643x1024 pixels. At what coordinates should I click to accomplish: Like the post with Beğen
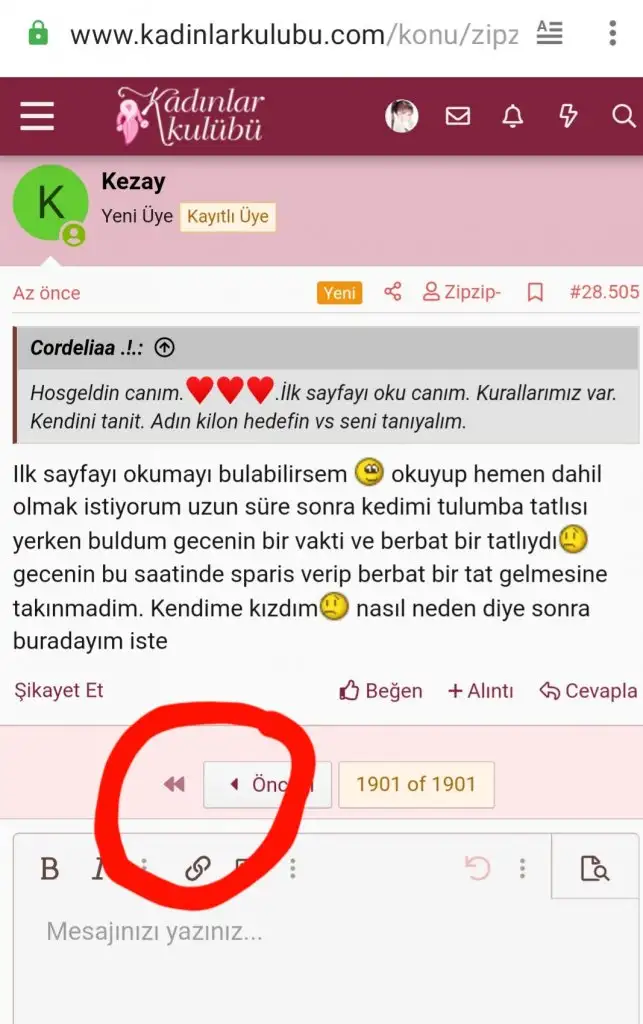(x=381, y=690)
